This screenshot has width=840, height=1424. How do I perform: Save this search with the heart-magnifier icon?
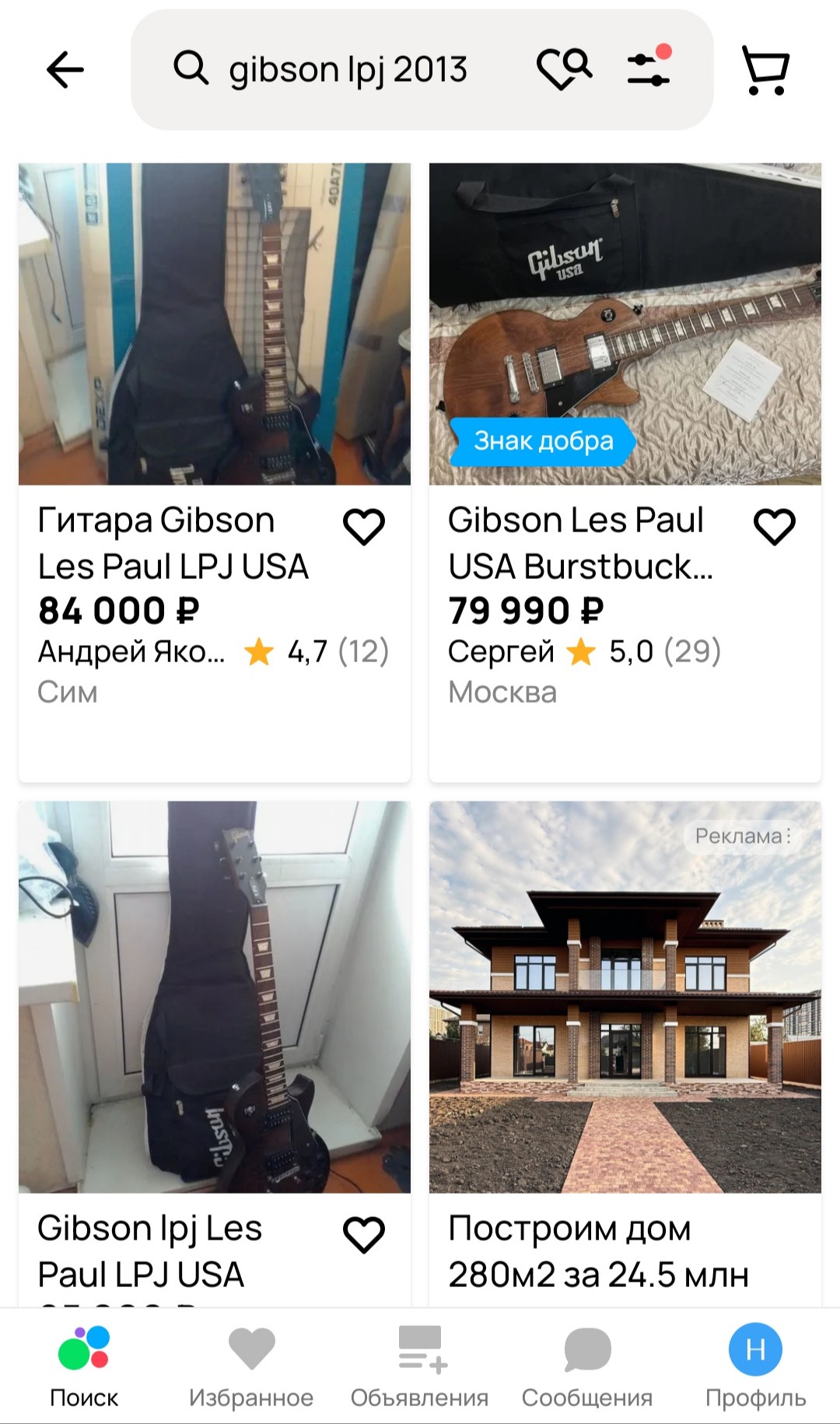564,69
